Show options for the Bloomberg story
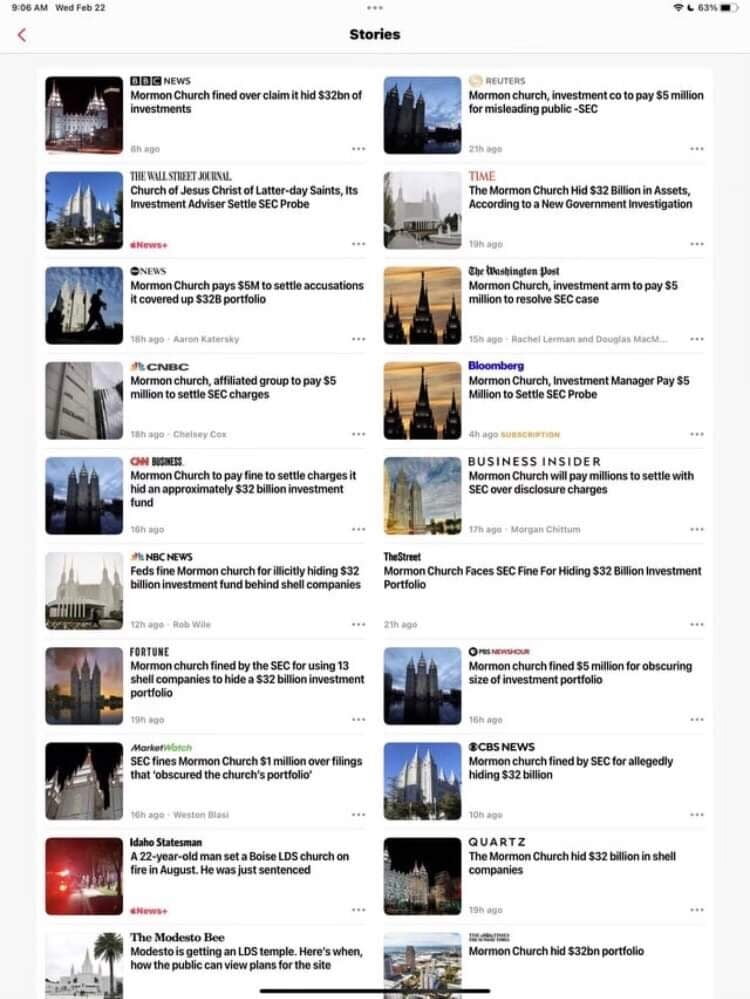This screenshot has width=750, height=999. (697, 434)
